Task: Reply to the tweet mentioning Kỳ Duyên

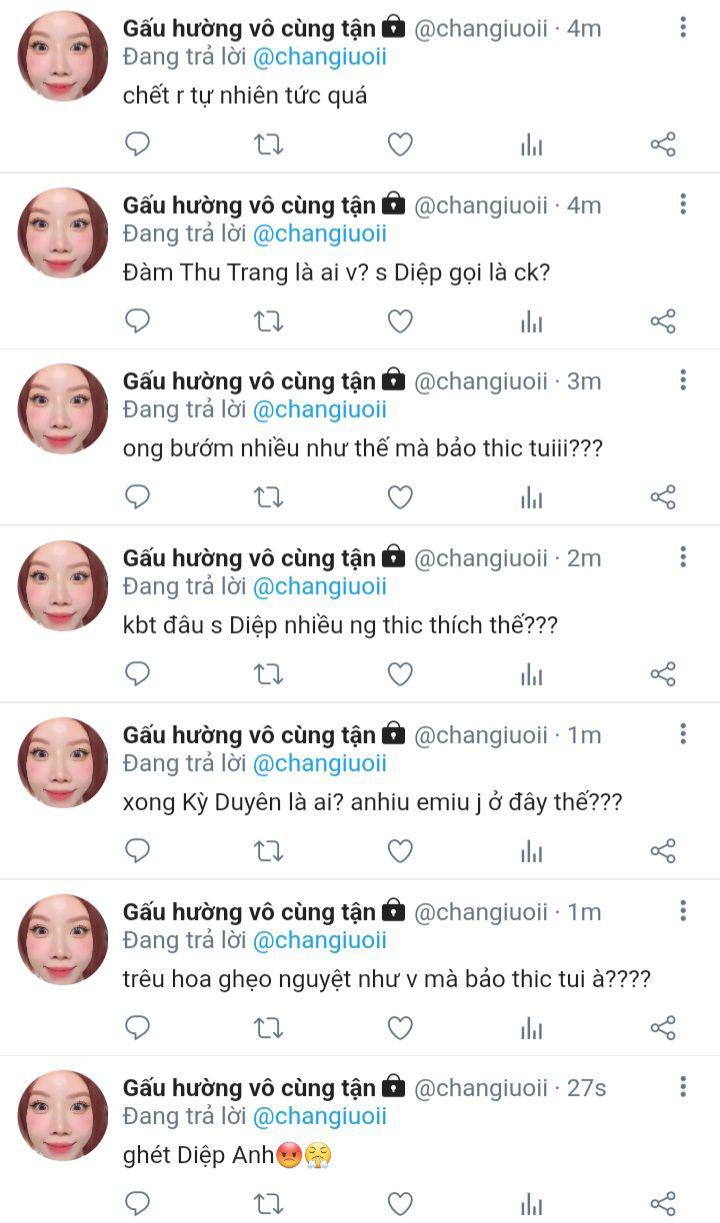Action: point(138,851)
